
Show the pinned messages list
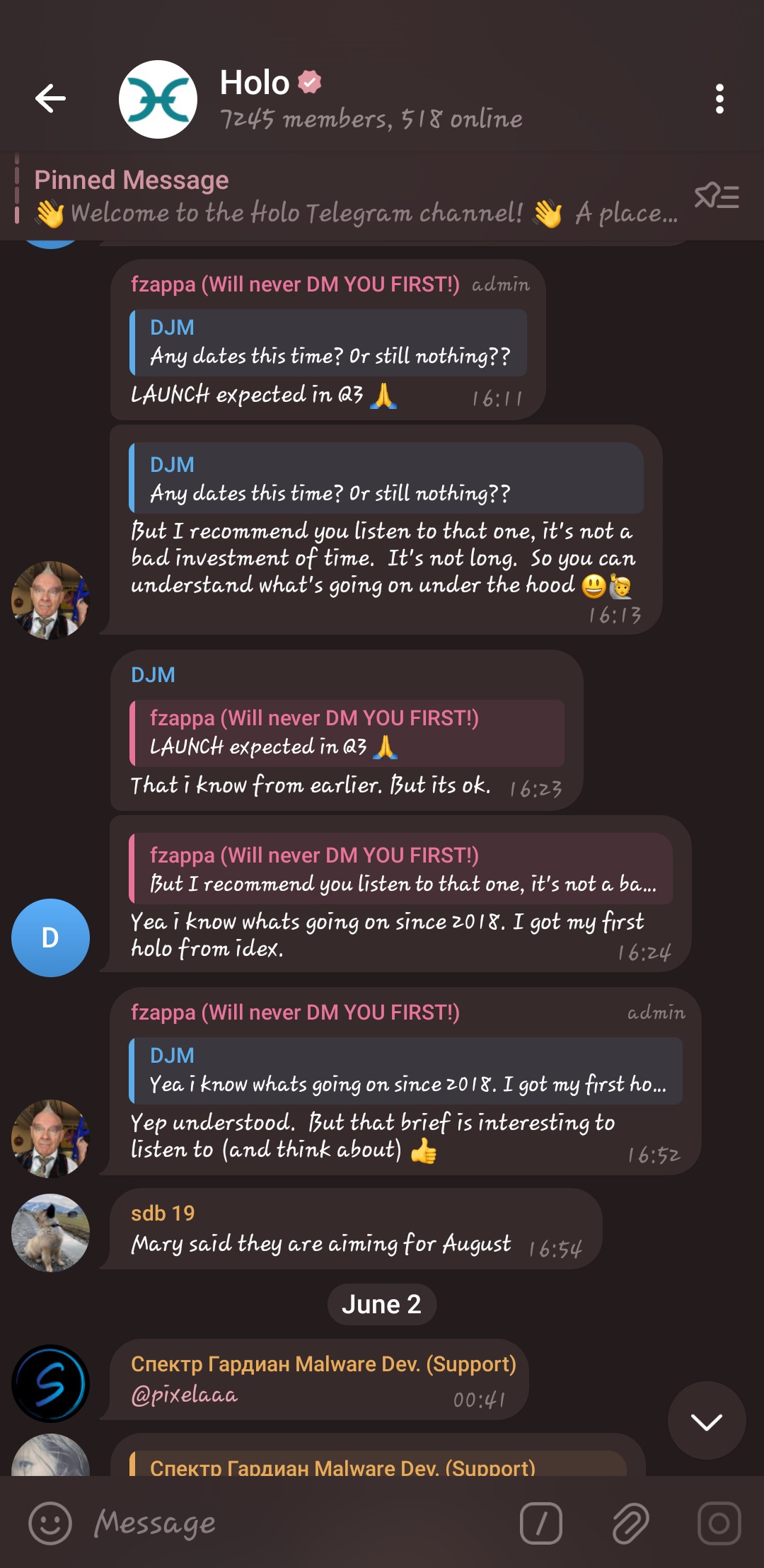coord(717,196)
